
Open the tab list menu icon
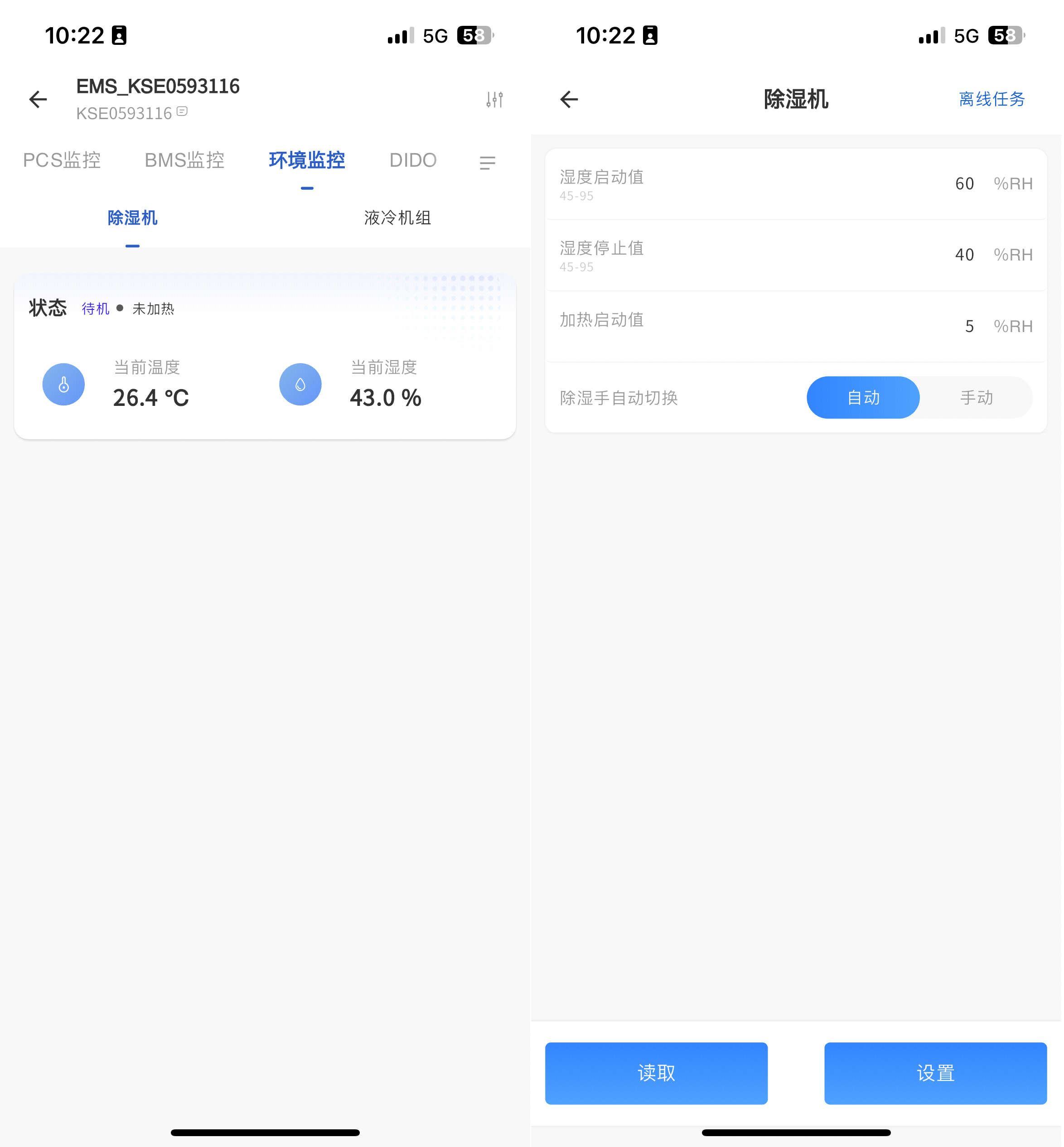pyautogui.click(x=487, y=163)
